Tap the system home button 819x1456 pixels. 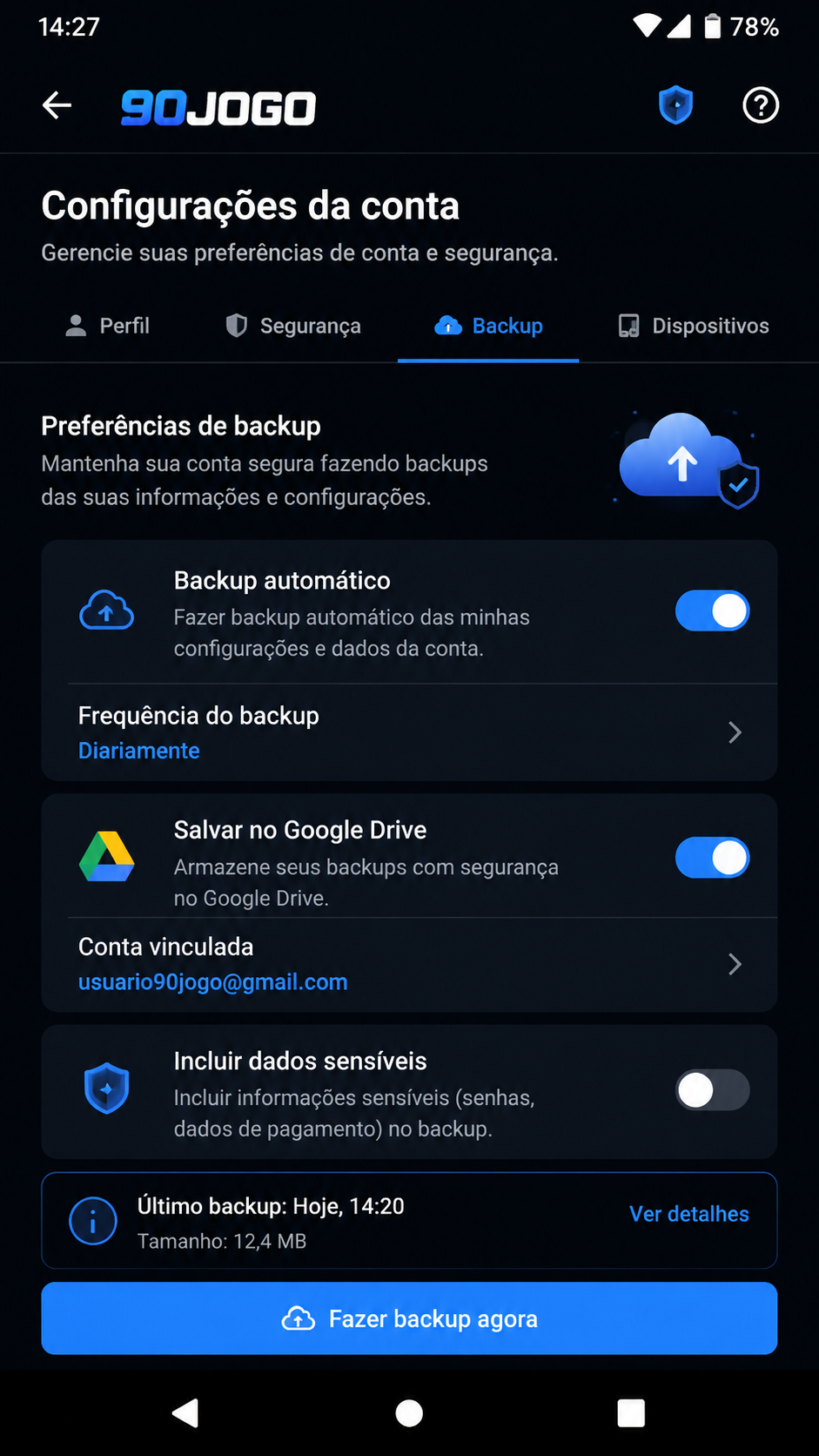[409, 1412]
